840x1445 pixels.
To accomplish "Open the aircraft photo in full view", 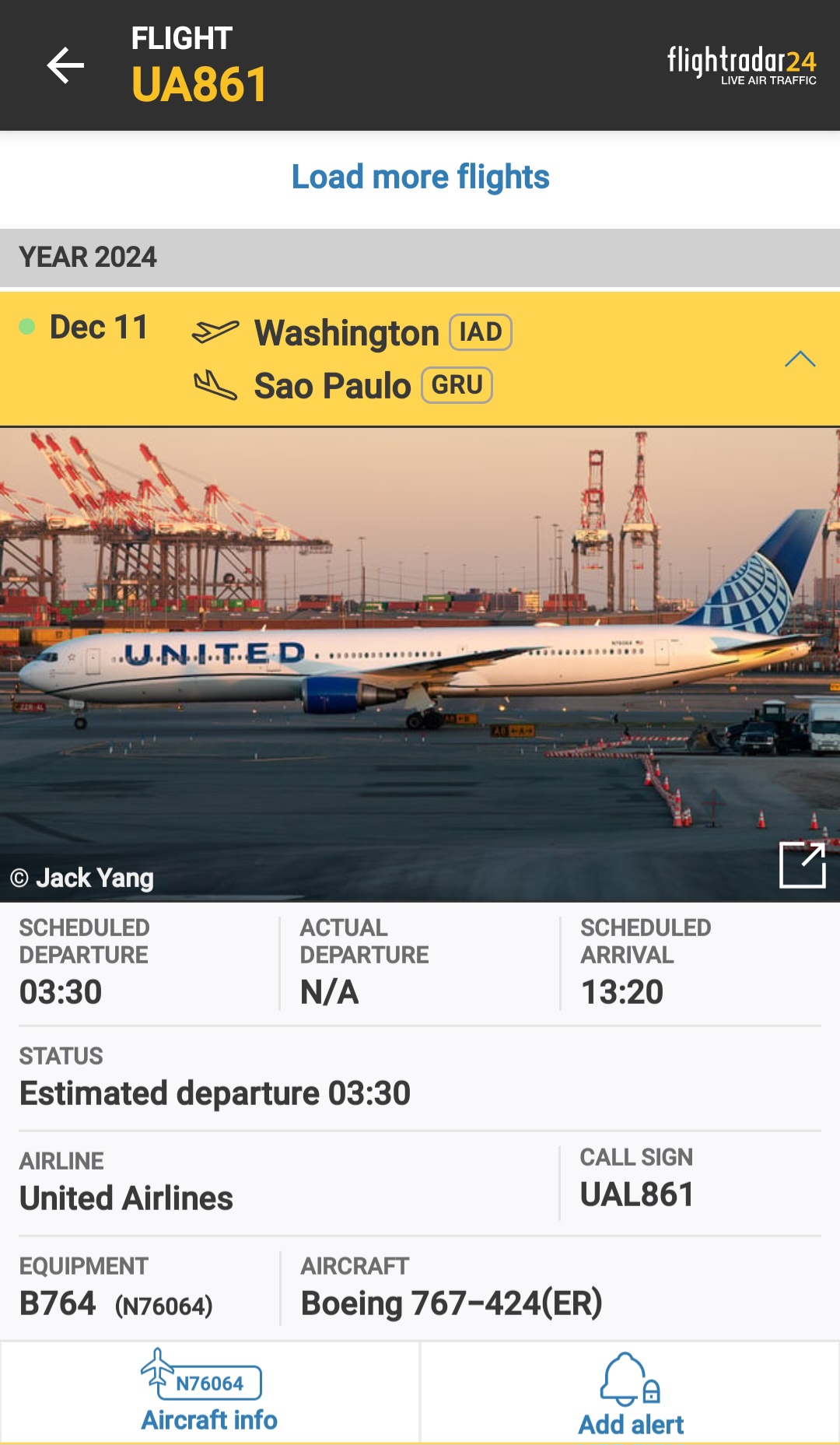I will pos(802,864).
